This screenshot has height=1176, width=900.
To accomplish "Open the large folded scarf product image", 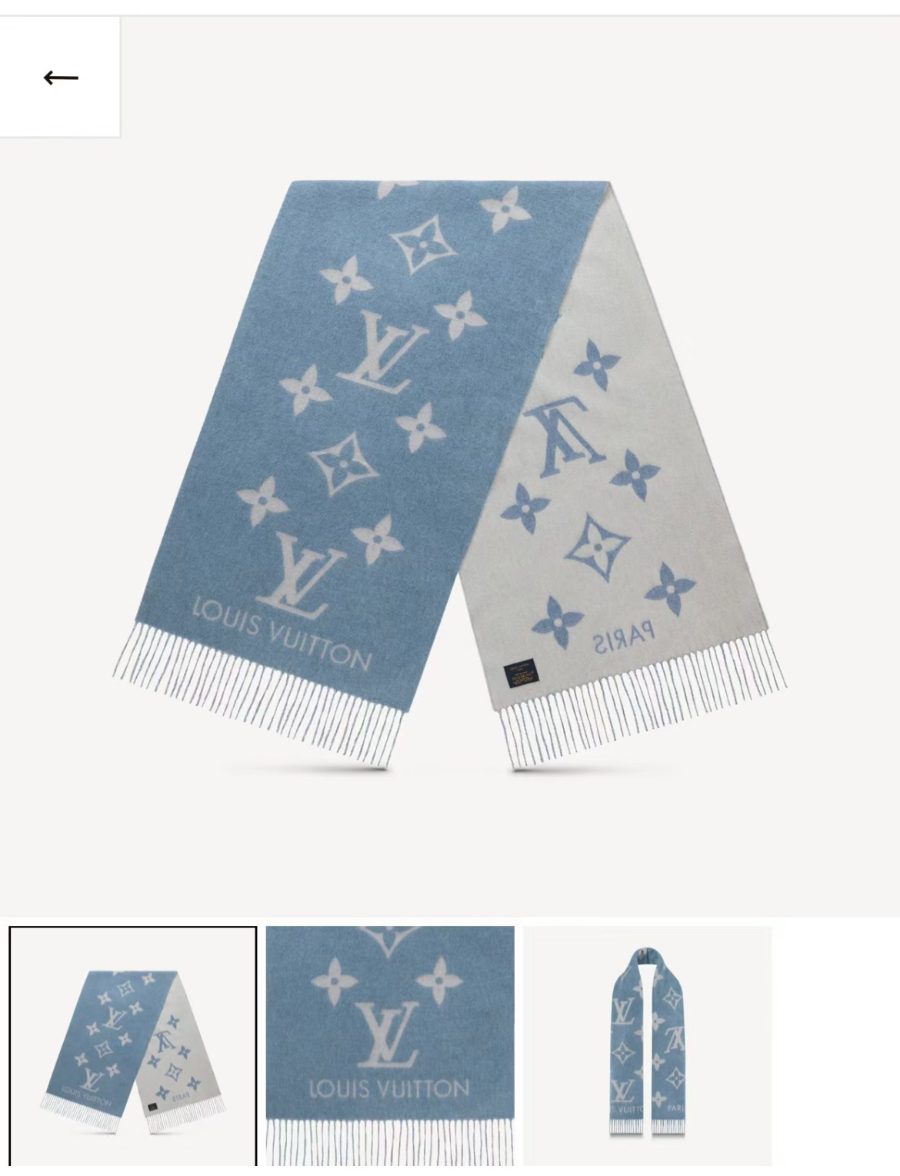I will click(x=450, y=475).
